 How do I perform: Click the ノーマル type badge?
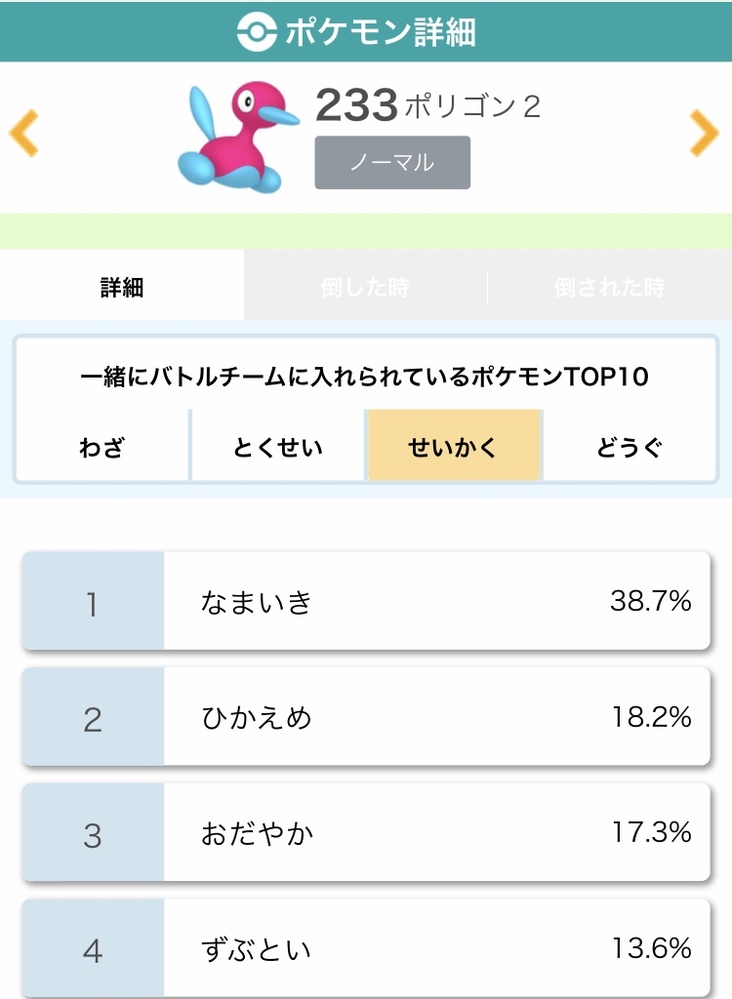[392, 161]
